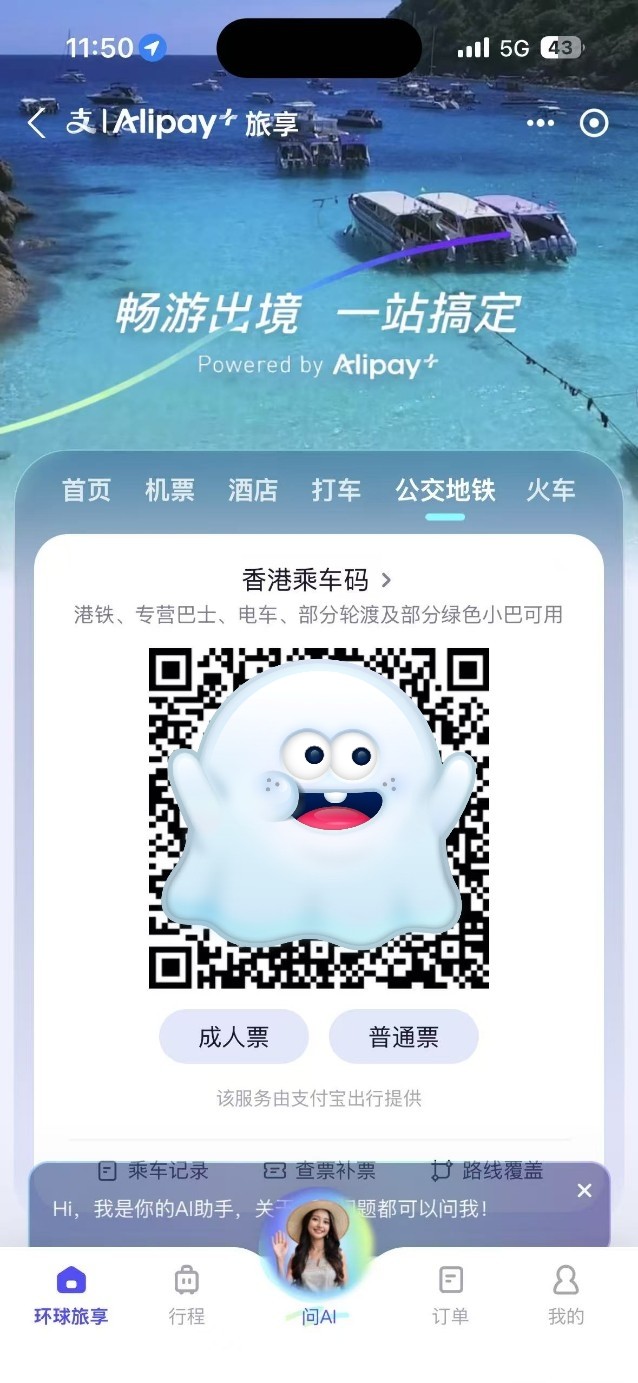This screenshot has width=638, height=1383.
Task: Open the 酒店 tab
Action: 252,490
